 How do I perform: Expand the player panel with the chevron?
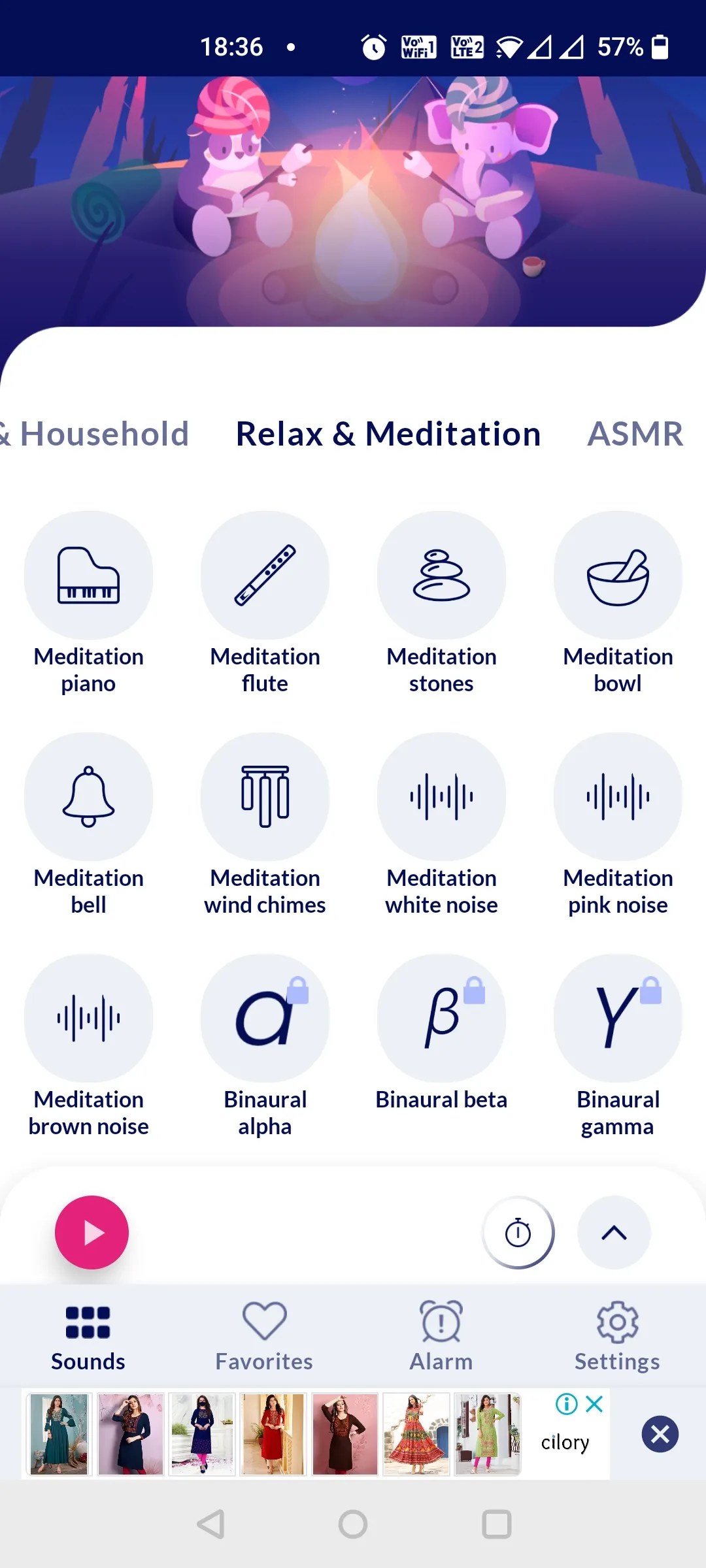tap(614, 1232)
